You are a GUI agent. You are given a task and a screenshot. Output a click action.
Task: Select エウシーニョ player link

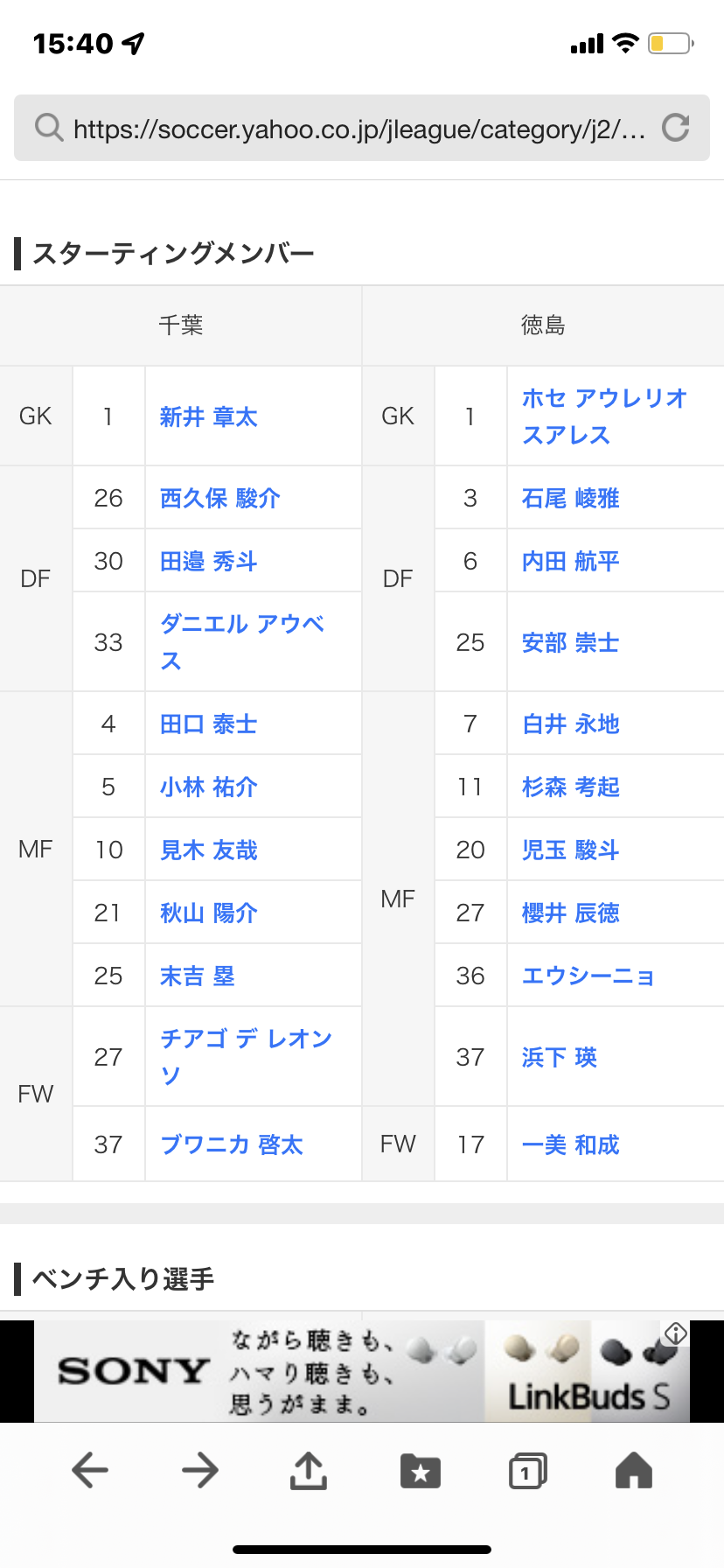click(x=588, y=976)
